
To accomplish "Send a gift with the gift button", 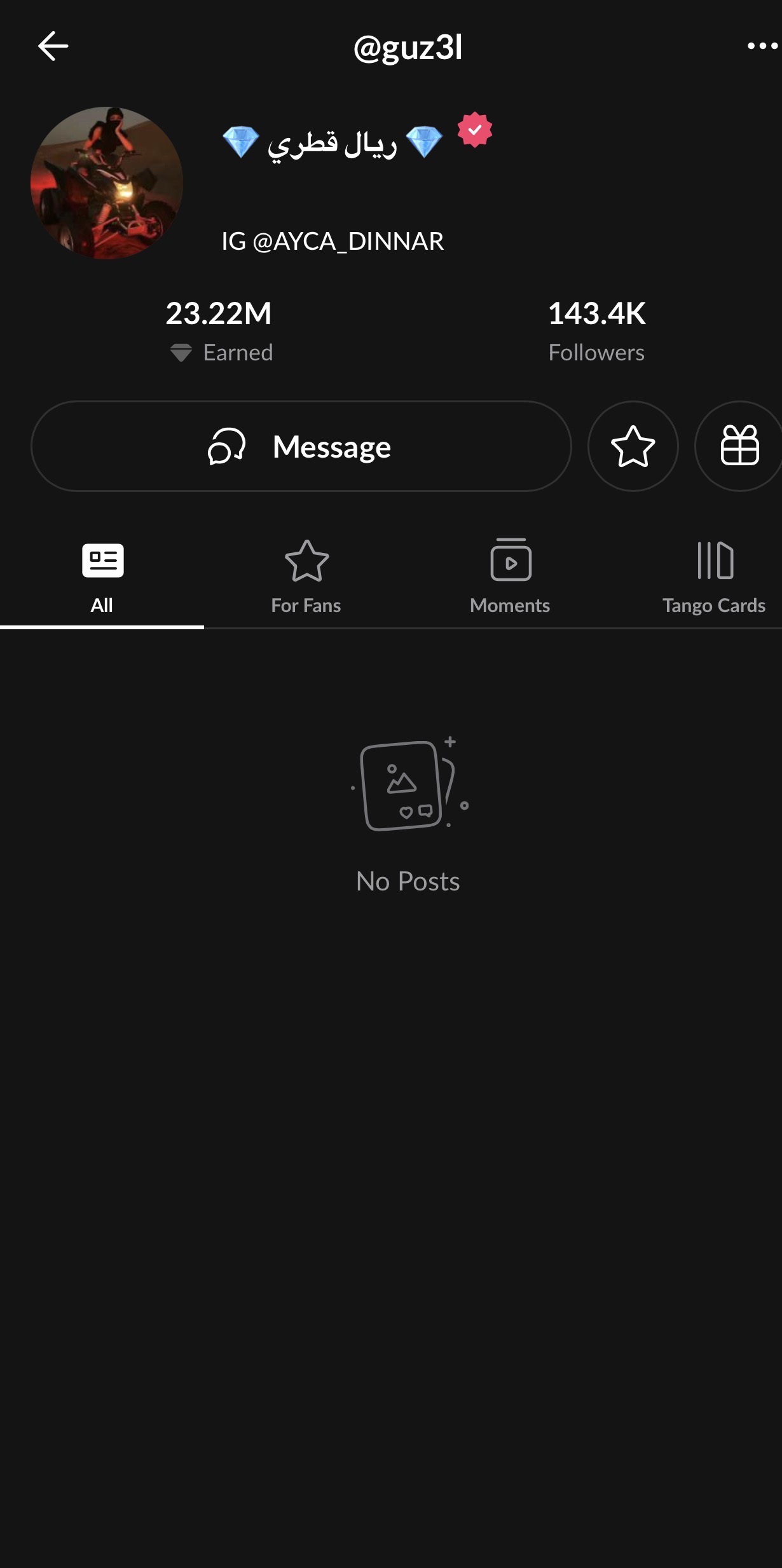I will pyautogui.click(x=739, y=446).
